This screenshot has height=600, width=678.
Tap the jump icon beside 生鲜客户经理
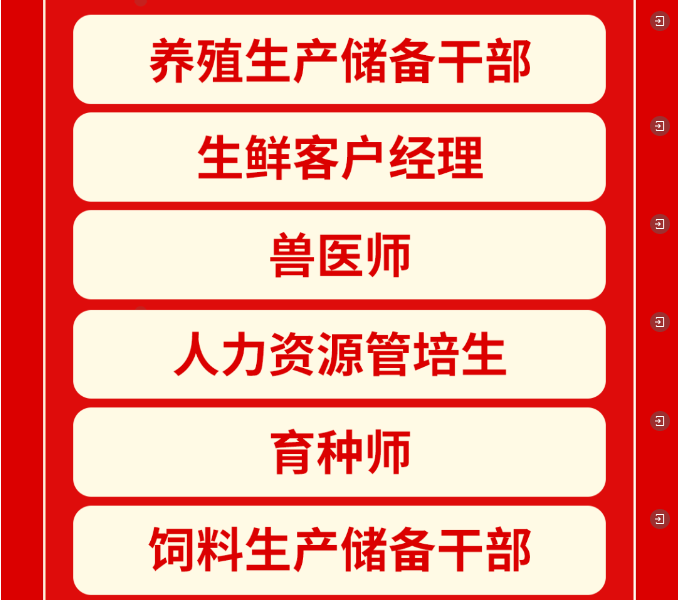(x=659, y=126)
